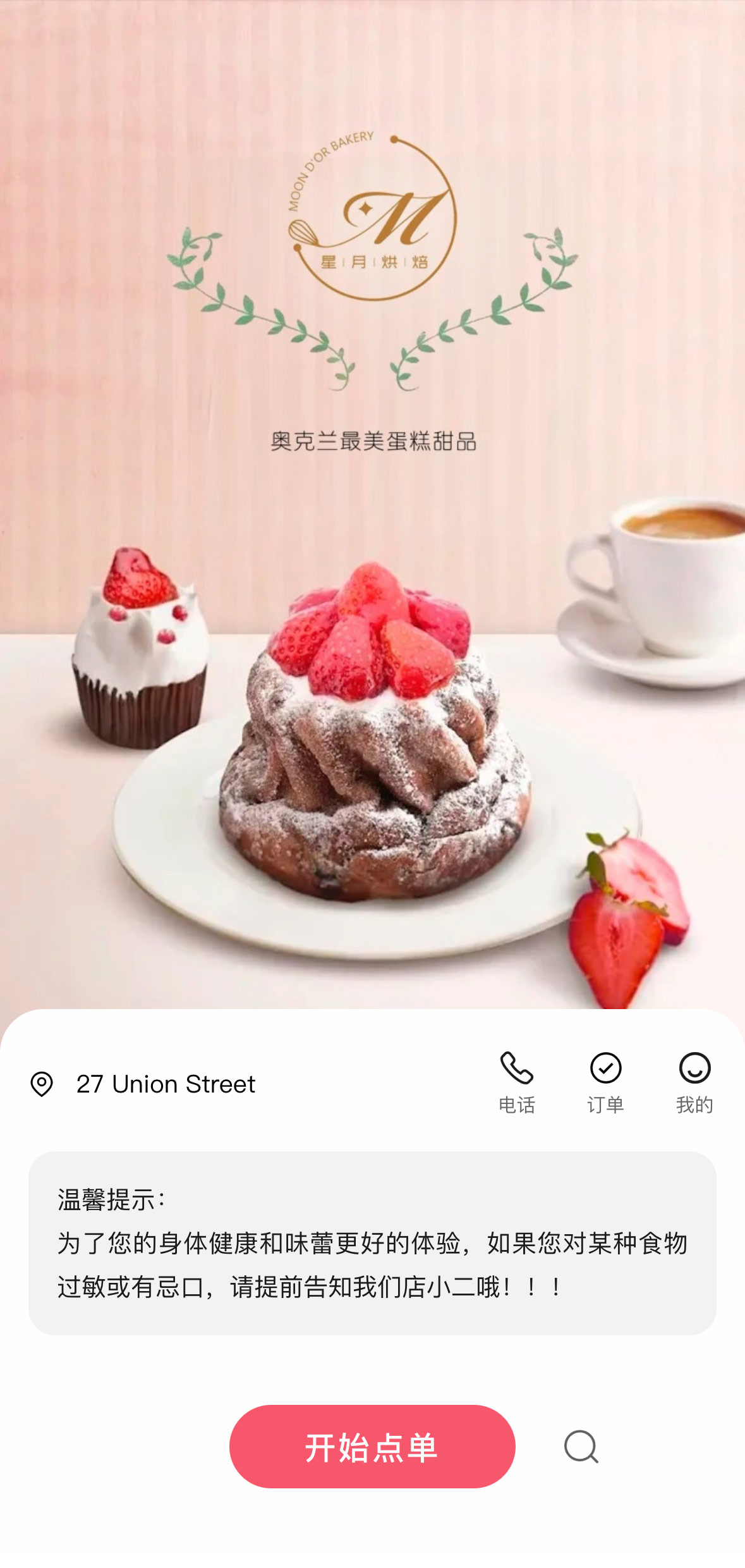Call the bakery via 电话
Image resolution: width=745 pixels, height=1568 pixels.
pos(517,1083)
